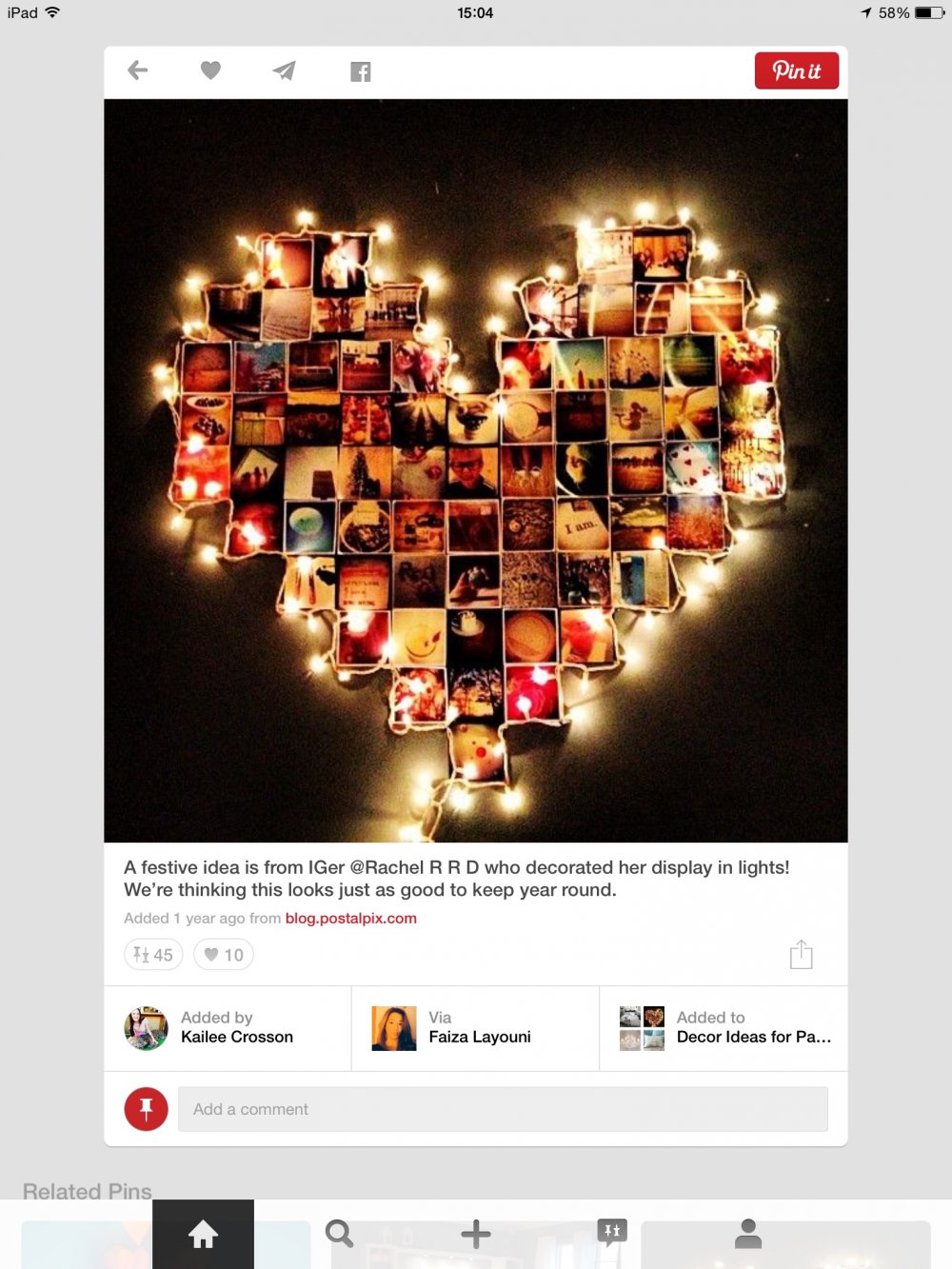Viewport: 952px width, 1269px height.
Task: Tap the Add a comment field
Action: tap(503, 1109)
